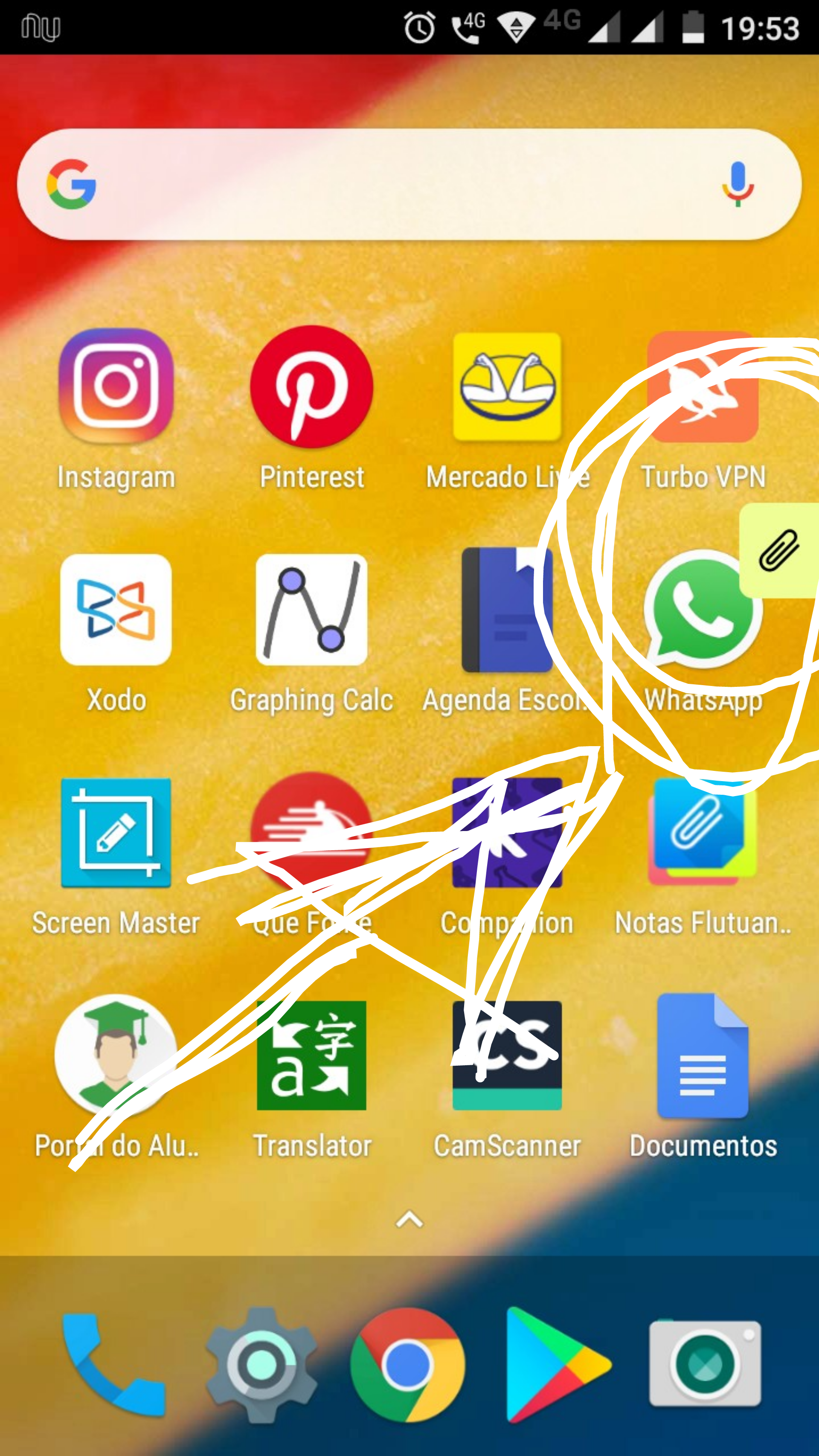Launch Chrome browser

coord(407,1365)
